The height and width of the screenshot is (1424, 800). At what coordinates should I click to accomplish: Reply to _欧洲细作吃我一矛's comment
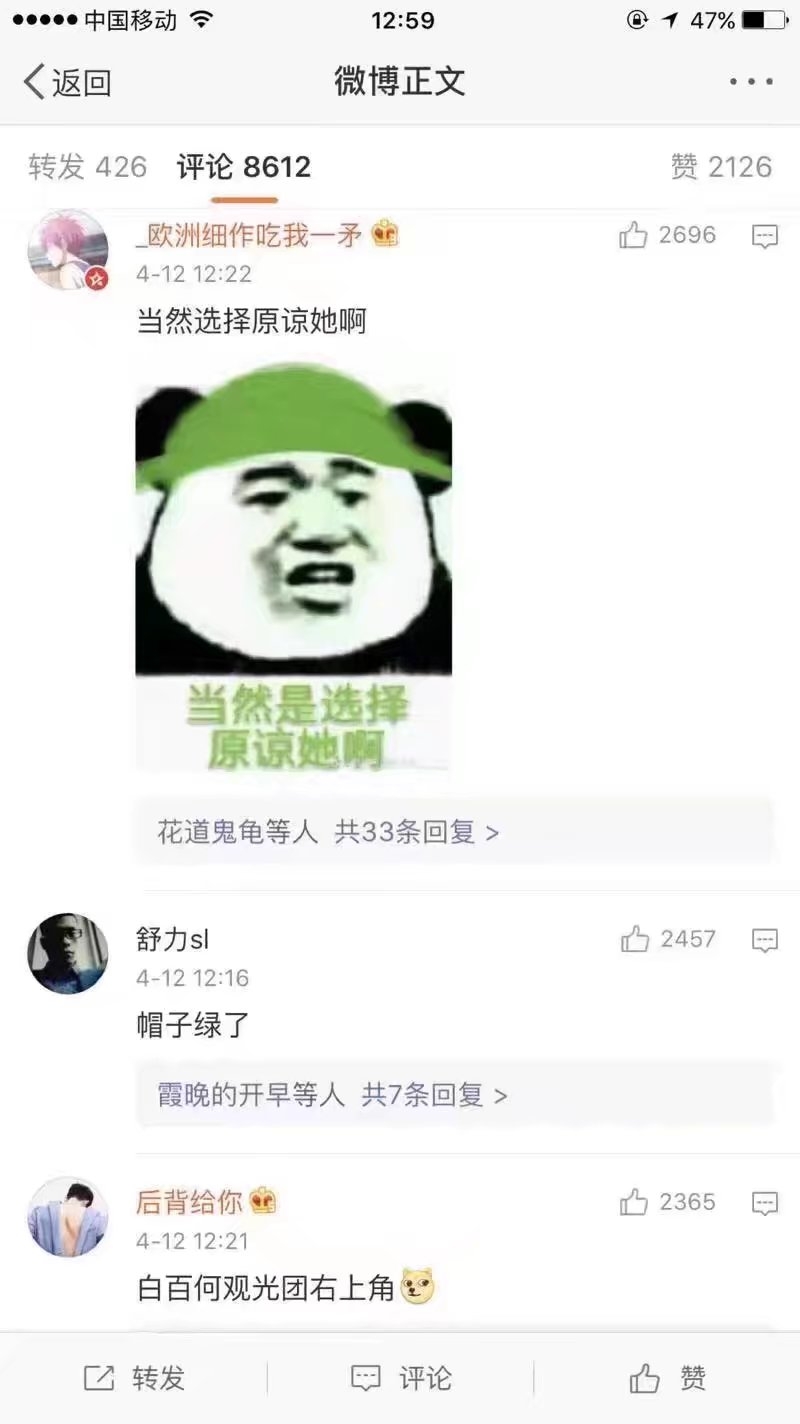(765, 236)
